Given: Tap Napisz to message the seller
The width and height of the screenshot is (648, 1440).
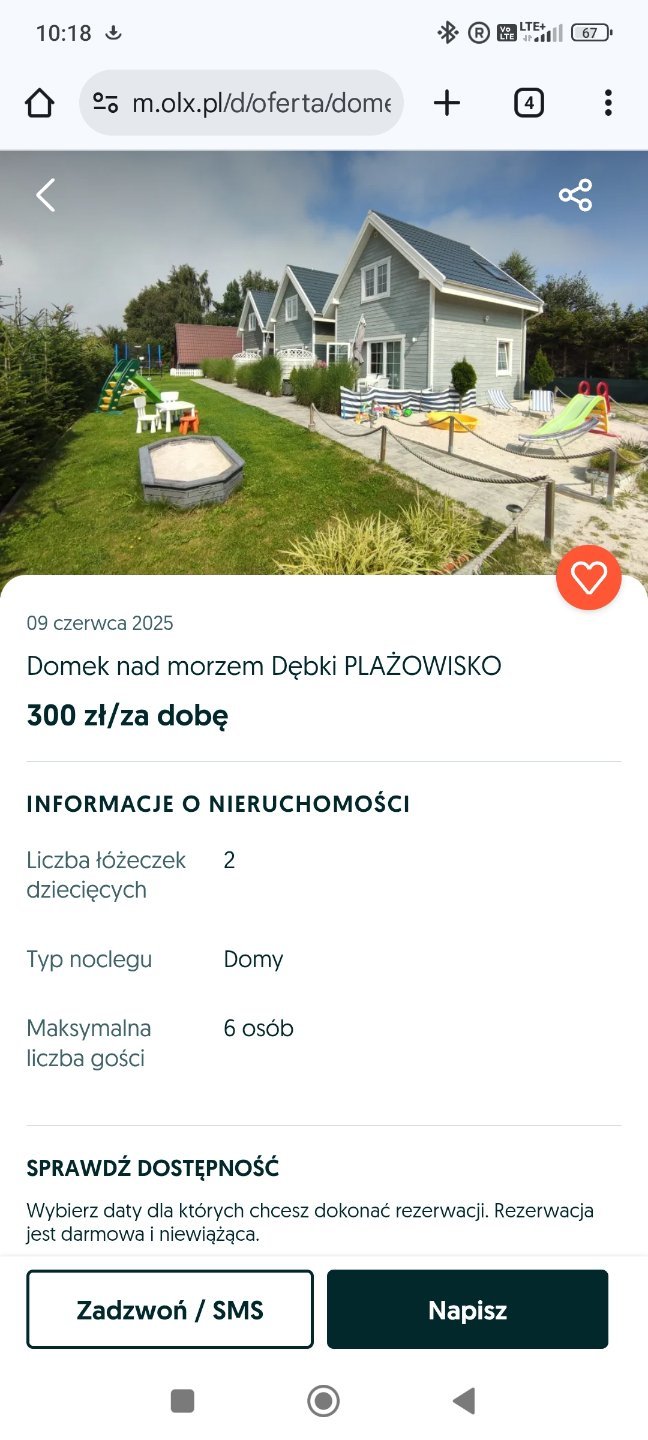Looking at the screenshot, I should (x=467, y=1310).
